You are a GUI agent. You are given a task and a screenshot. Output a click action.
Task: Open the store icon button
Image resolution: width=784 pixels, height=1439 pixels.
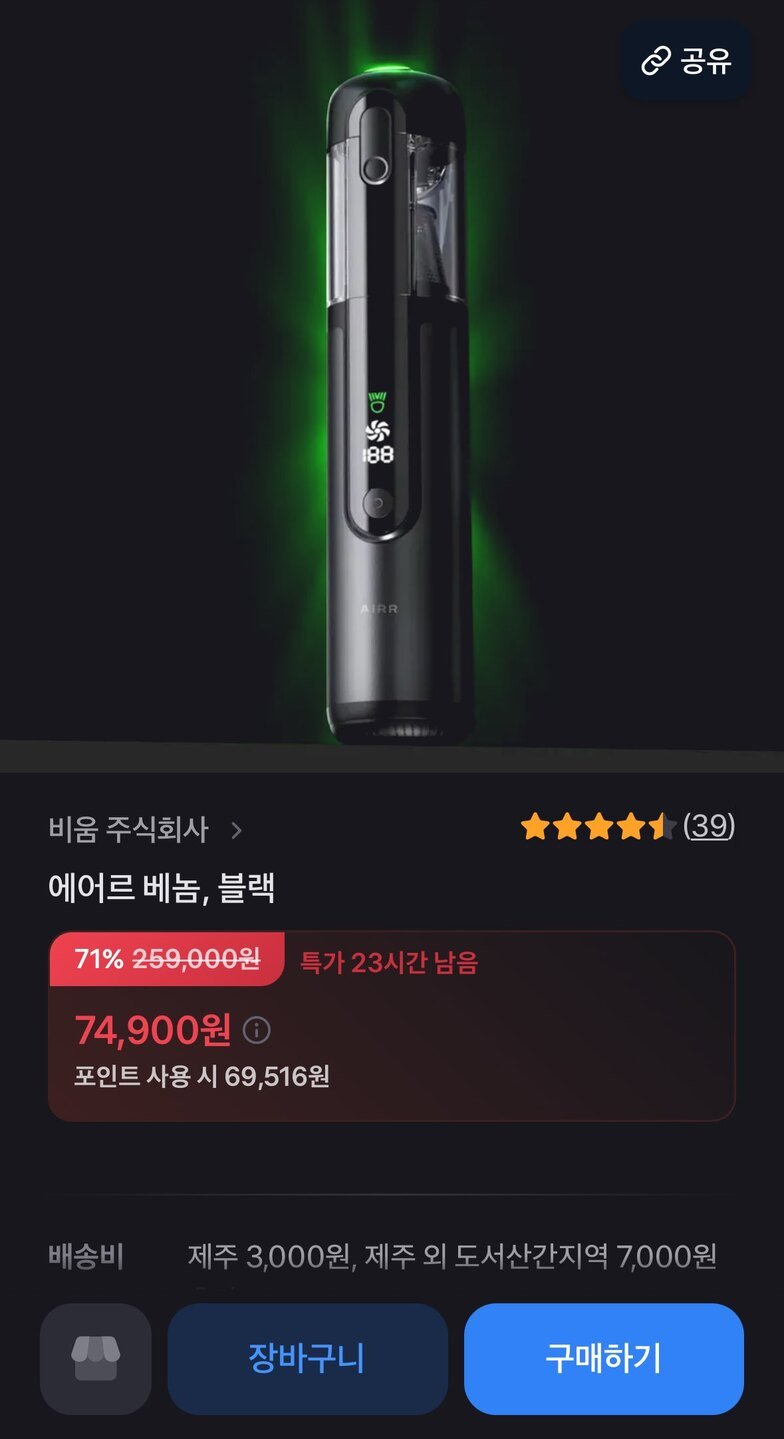pyautogui.click(x=96, y=1358)
